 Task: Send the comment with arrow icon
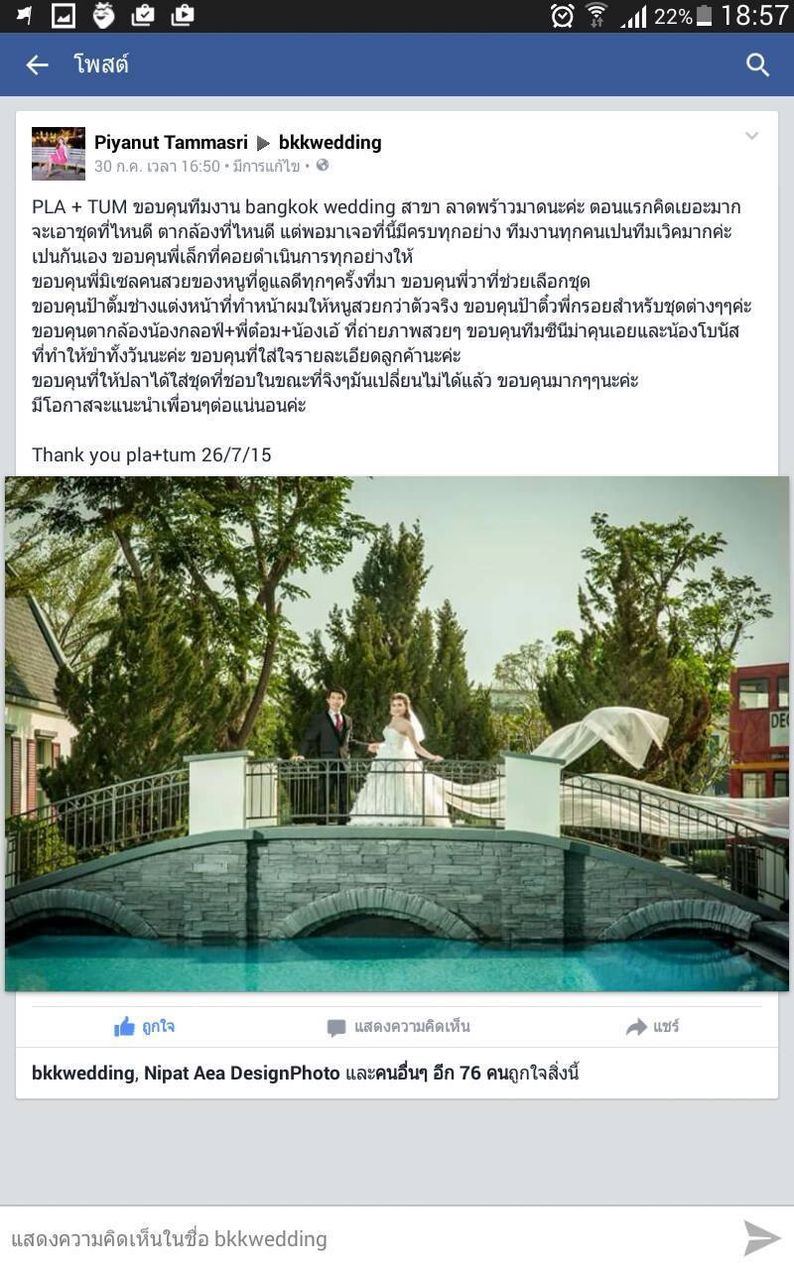(x=761, y=1238)
